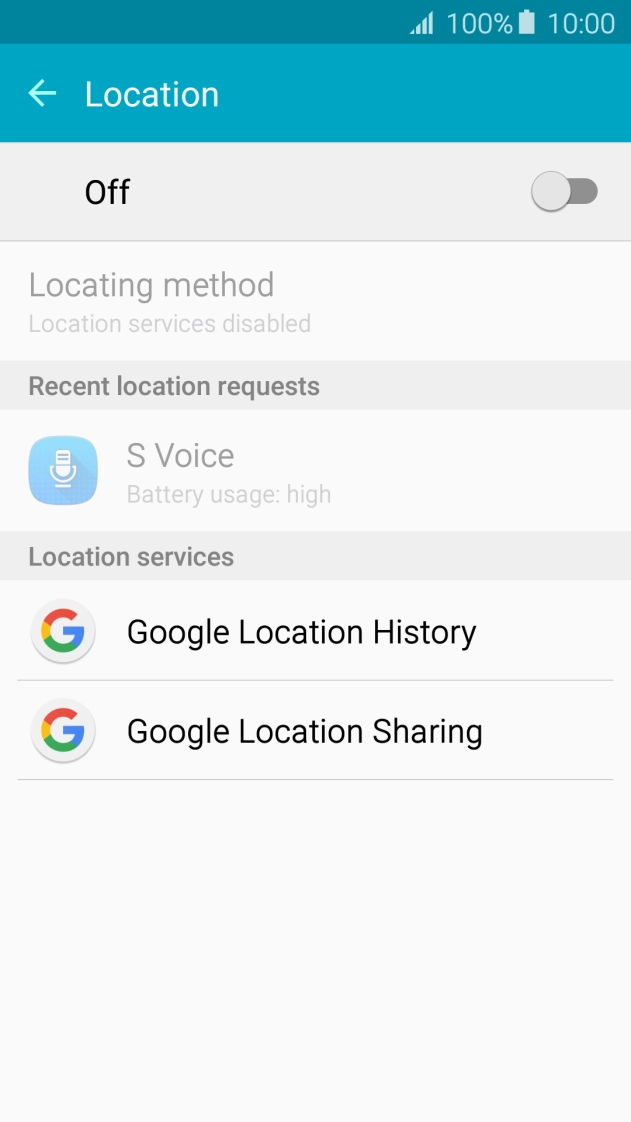This screenshot has height=1122, width=631.
Task: Go back from Location settings
Action: (42, 94)
